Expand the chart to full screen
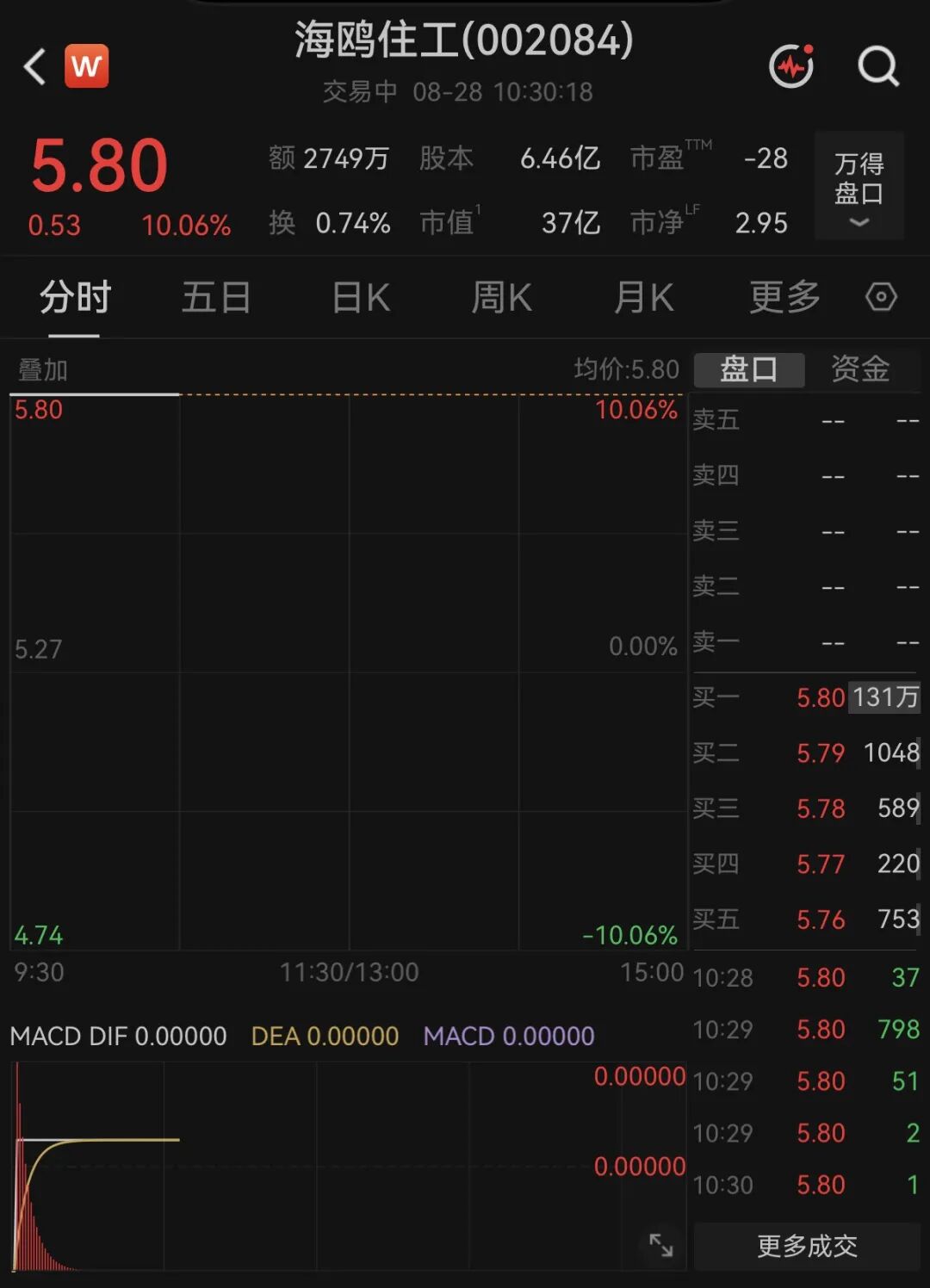The width and height of the screenshot is (930, 1288). click(x=661, y=1245)
